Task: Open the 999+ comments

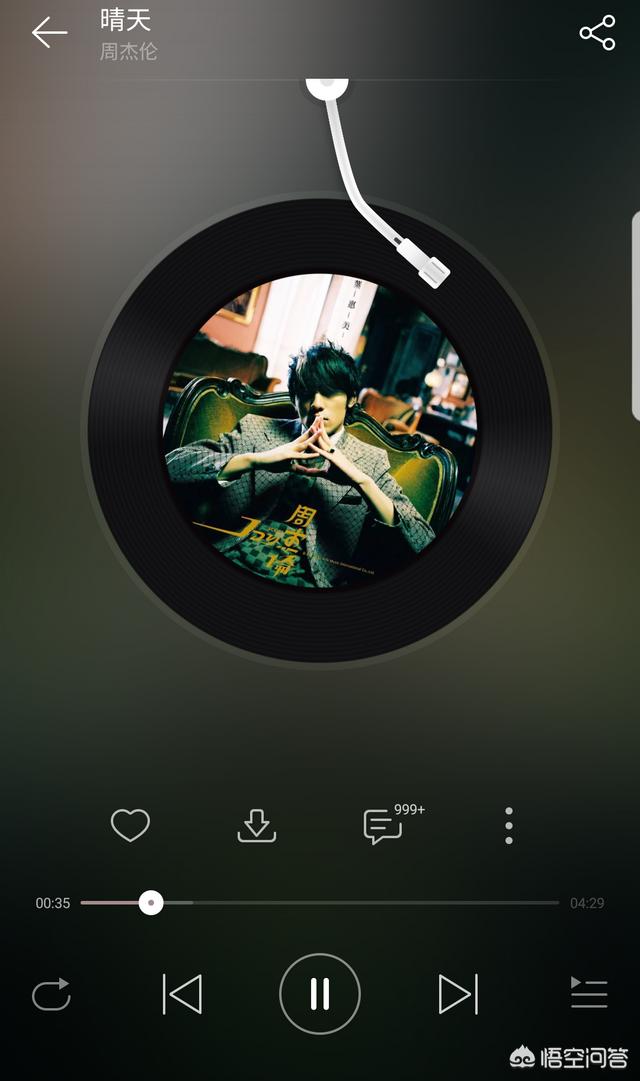Action: pyautogui.click(x=384, y=826)
